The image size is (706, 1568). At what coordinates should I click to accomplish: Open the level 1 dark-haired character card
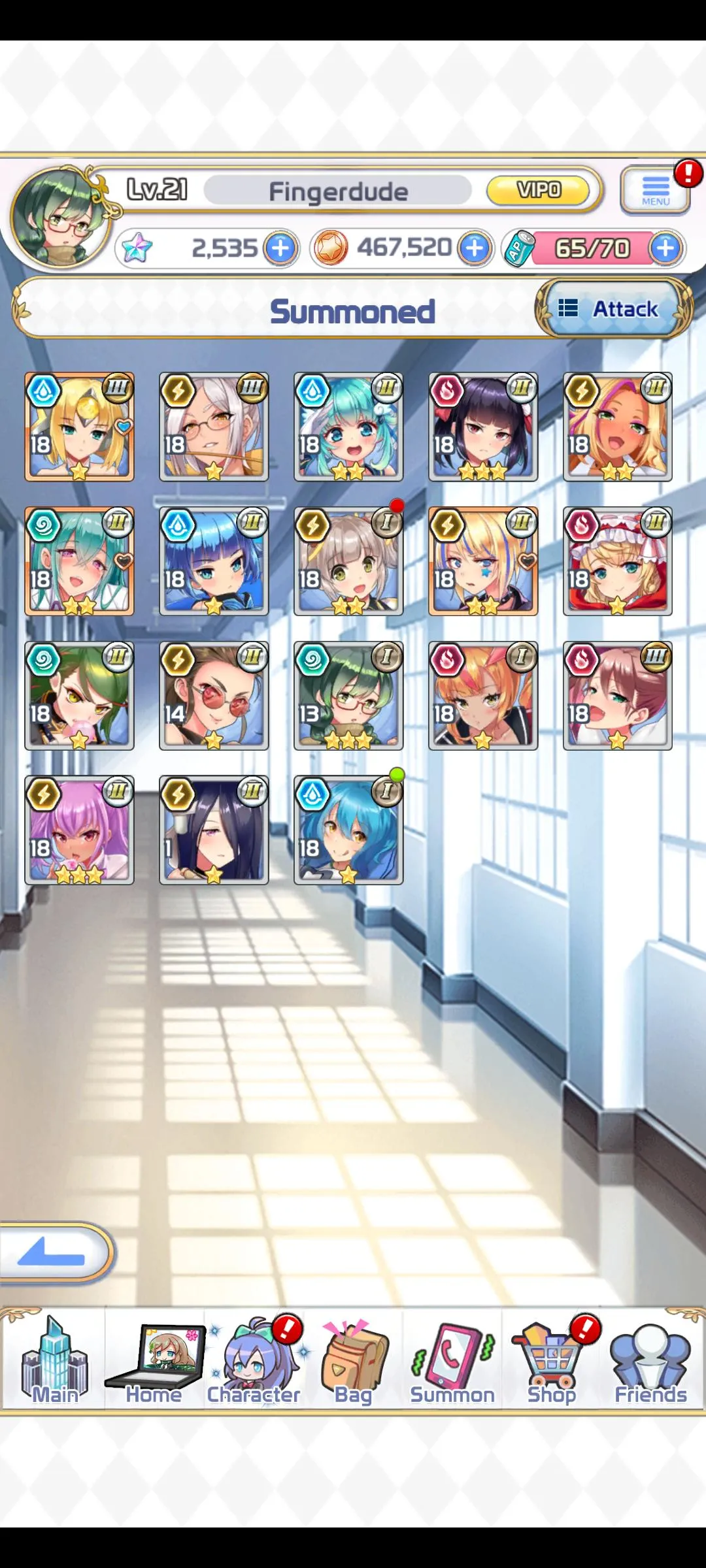click(214, 830)
